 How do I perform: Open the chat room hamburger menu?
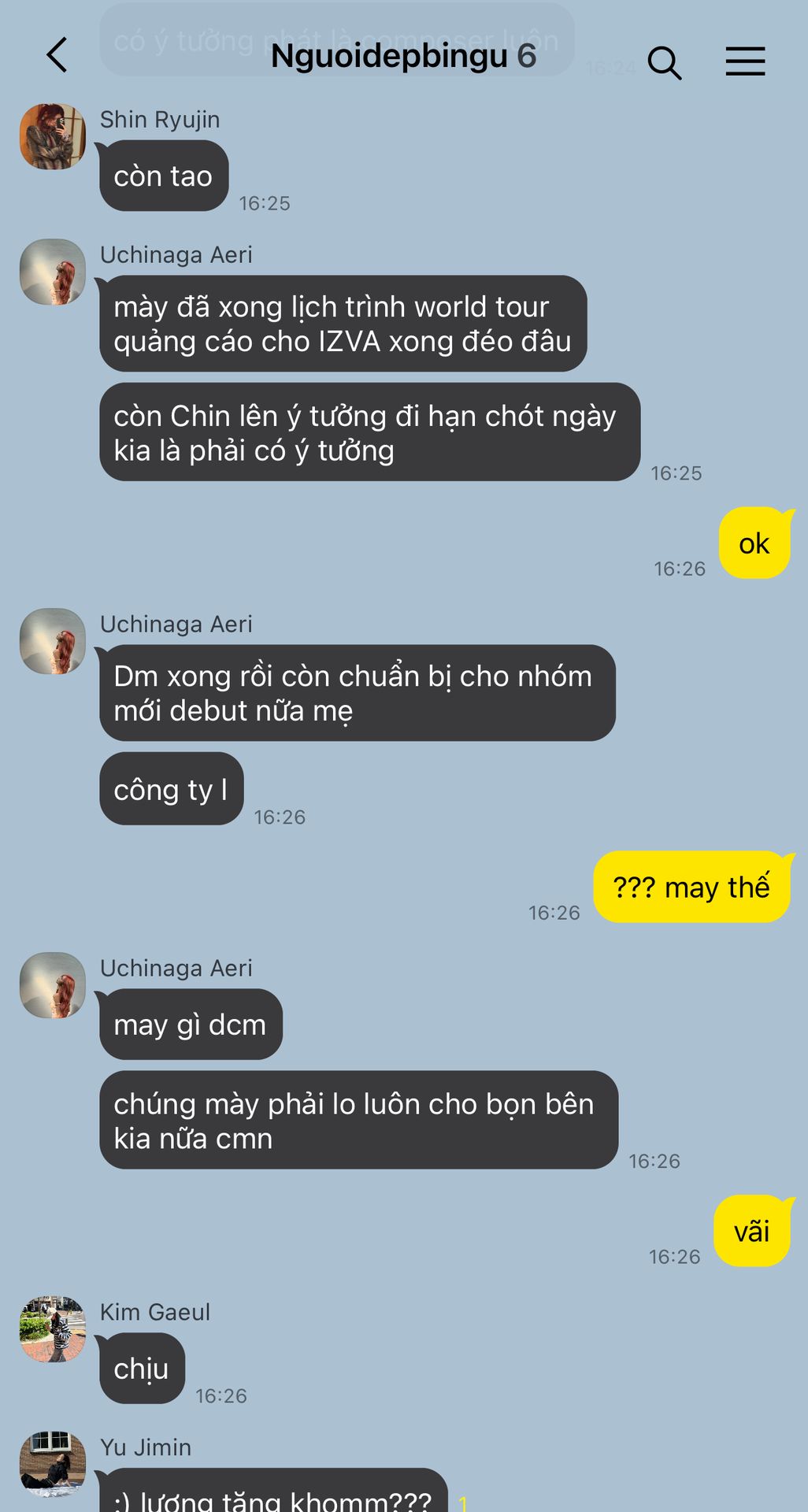745,61
